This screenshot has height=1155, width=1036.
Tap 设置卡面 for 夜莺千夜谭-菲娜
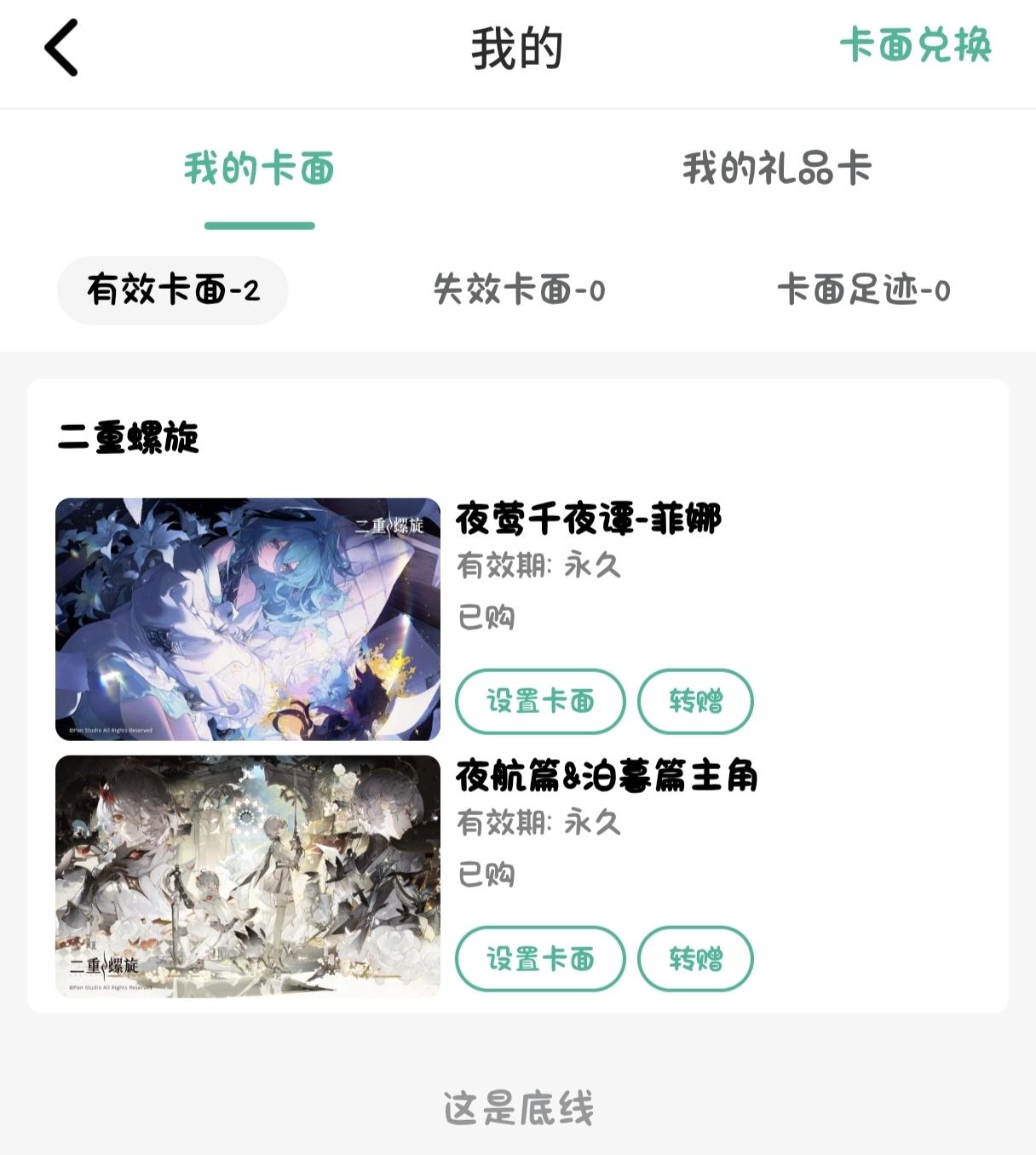(540, 701)
